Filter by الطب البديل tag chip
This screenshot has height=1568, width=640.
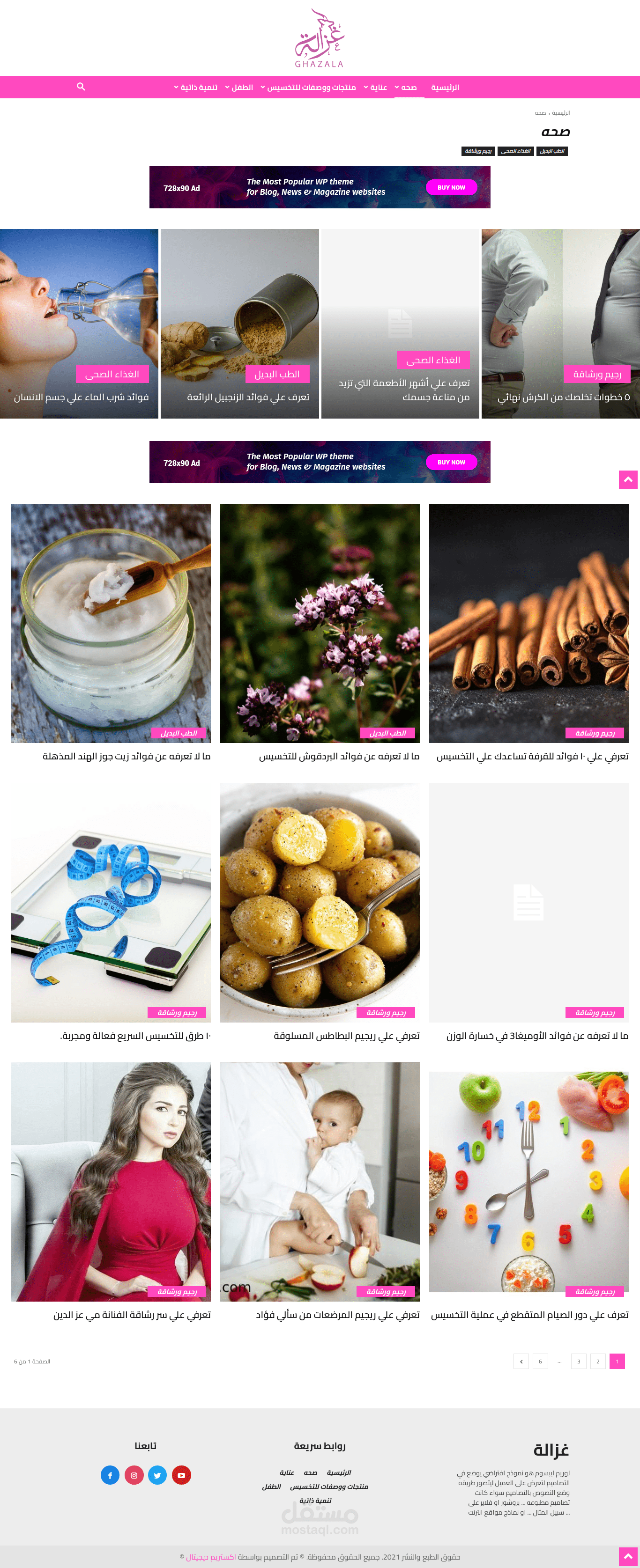552,151
